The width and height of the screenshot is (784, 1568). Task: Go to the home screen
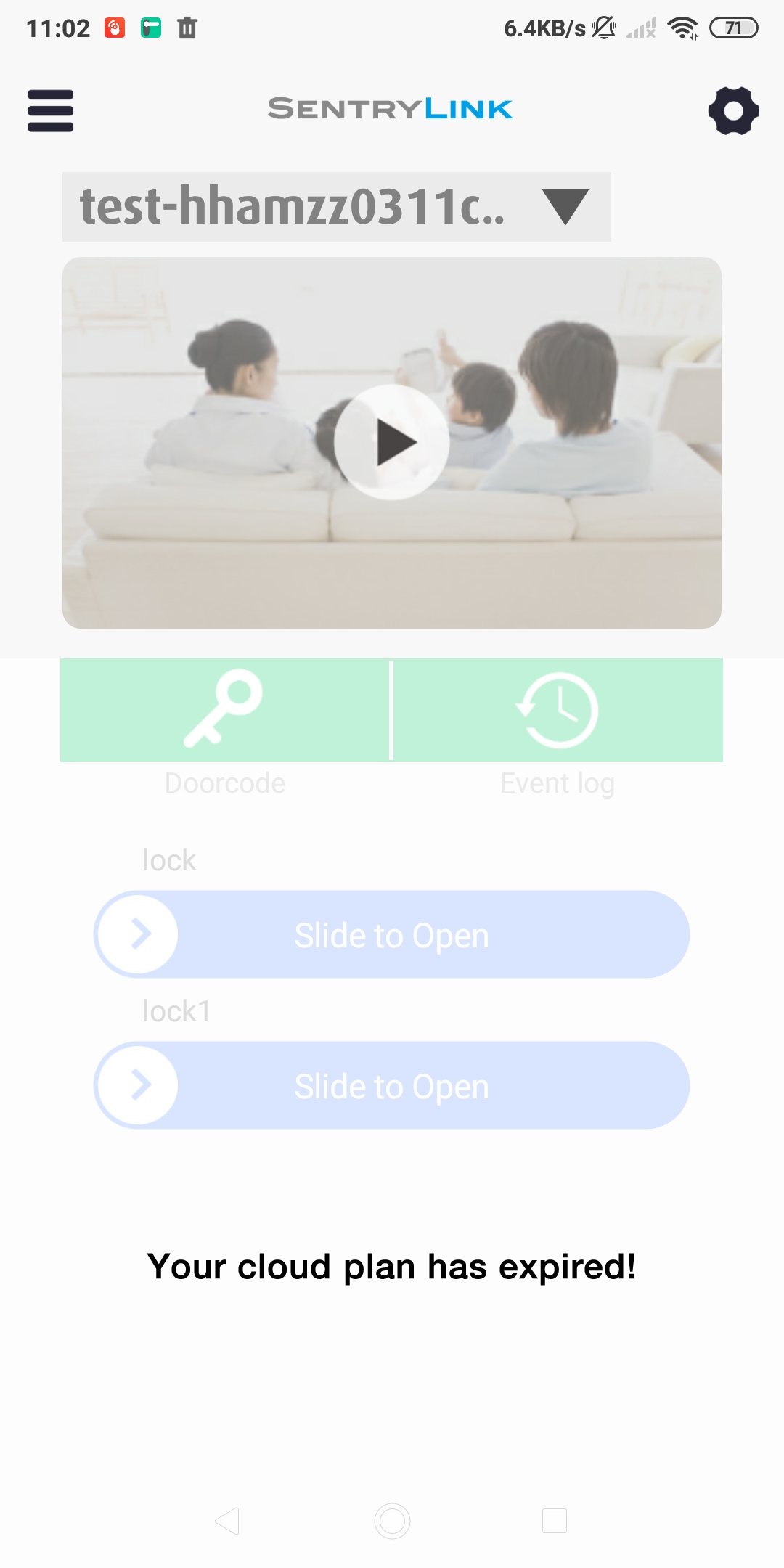pos(392,1521)
